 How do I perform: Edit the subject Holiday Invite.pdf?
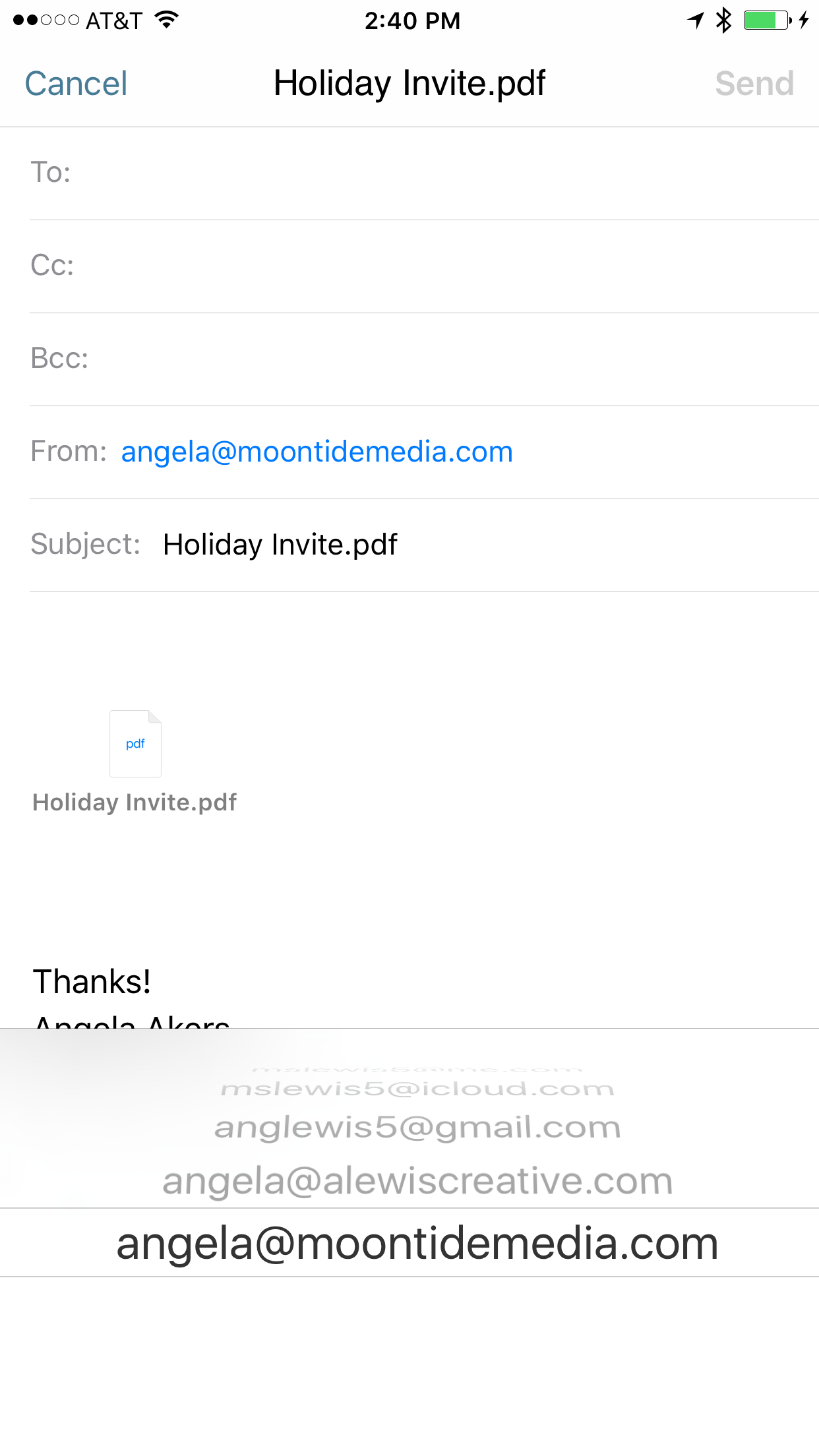click(x=280, y=545)
